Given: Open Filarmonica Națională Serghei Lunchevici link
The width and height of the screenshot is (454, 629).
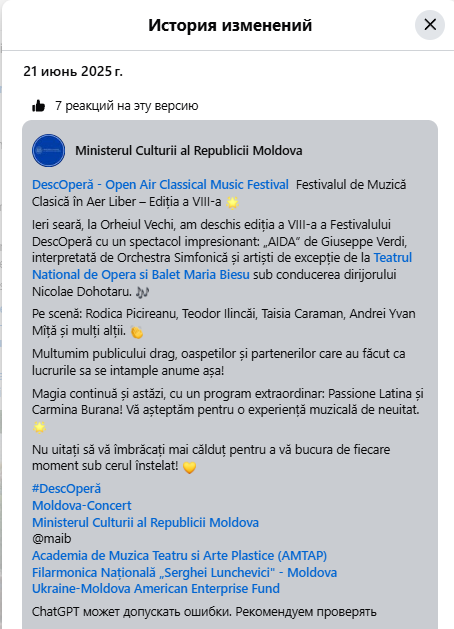Looking at the screenshot, I should [x=184, y=572].
